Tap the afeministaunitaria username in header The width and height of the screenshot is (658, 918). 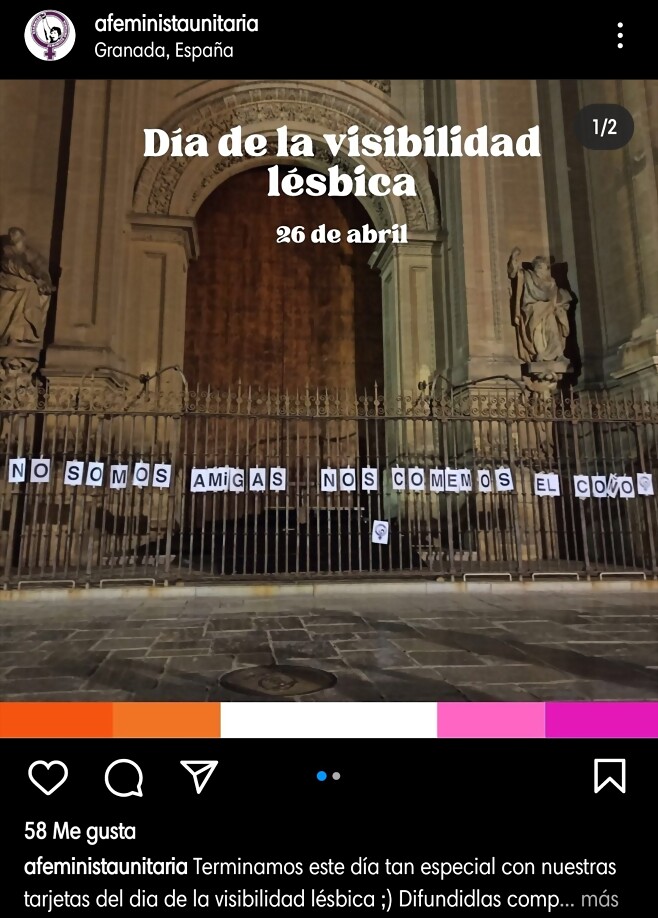coord(176,24)
